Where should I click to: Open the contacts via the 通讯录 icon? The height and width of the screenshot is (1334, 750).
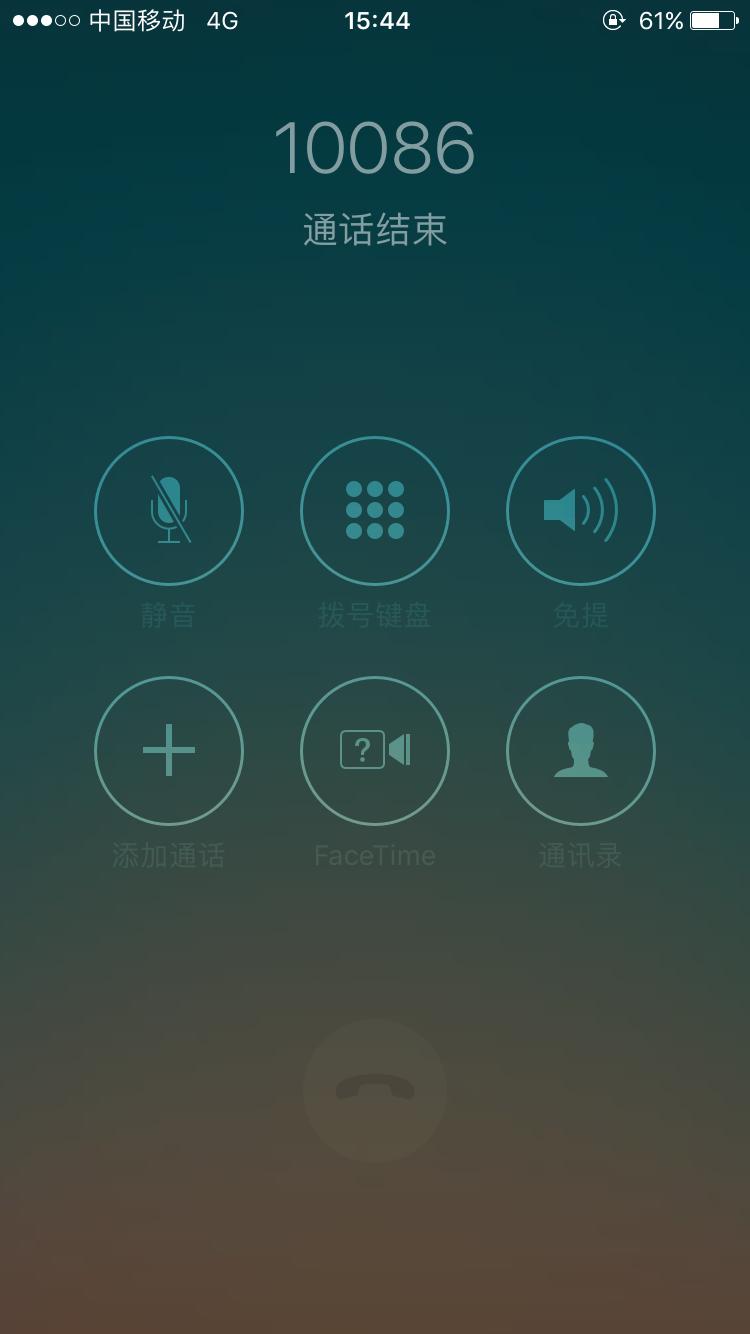(581, 751)
